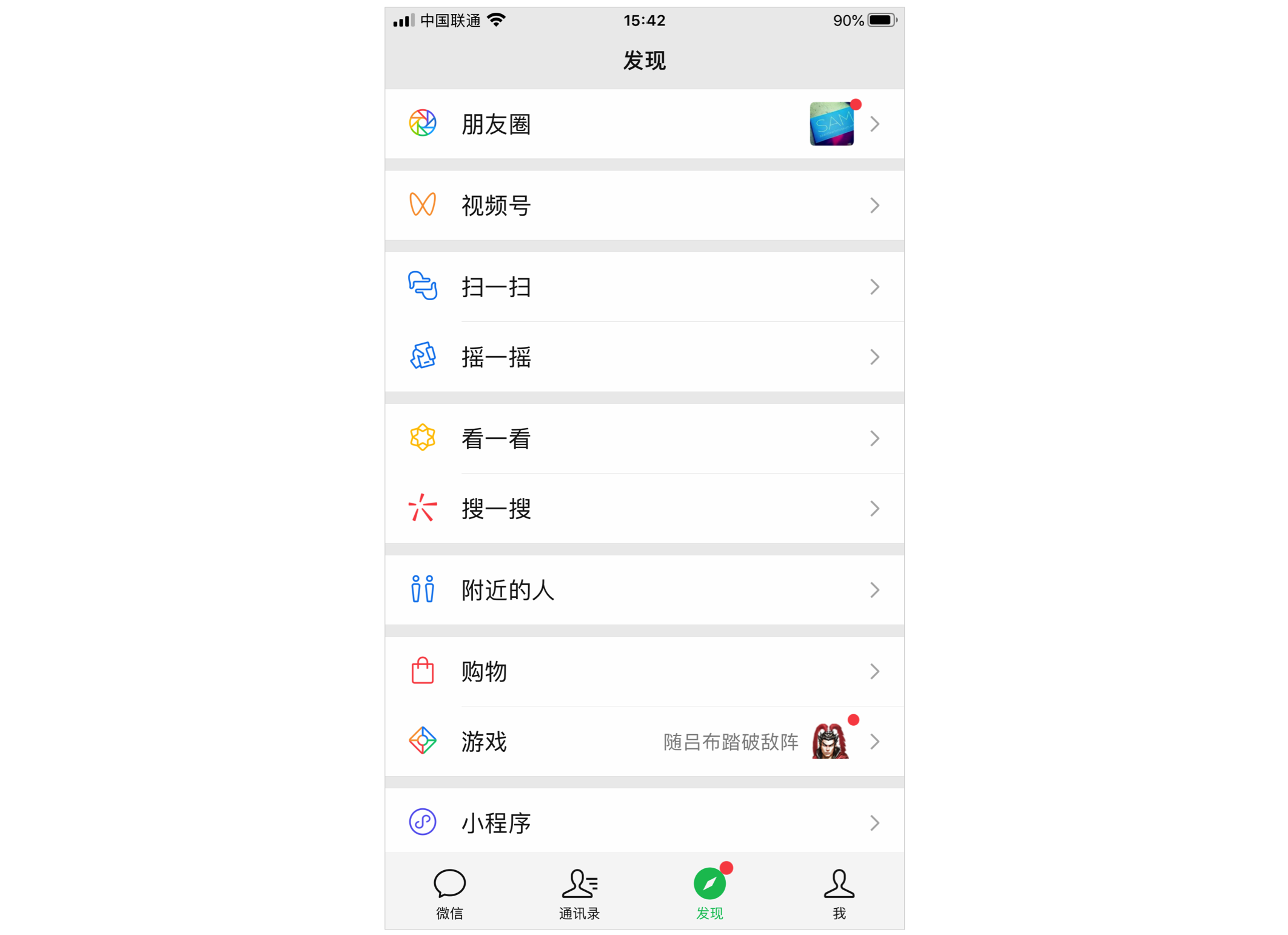
Task: Switch to the 微信 chats tab
Action: click(449, 893)
